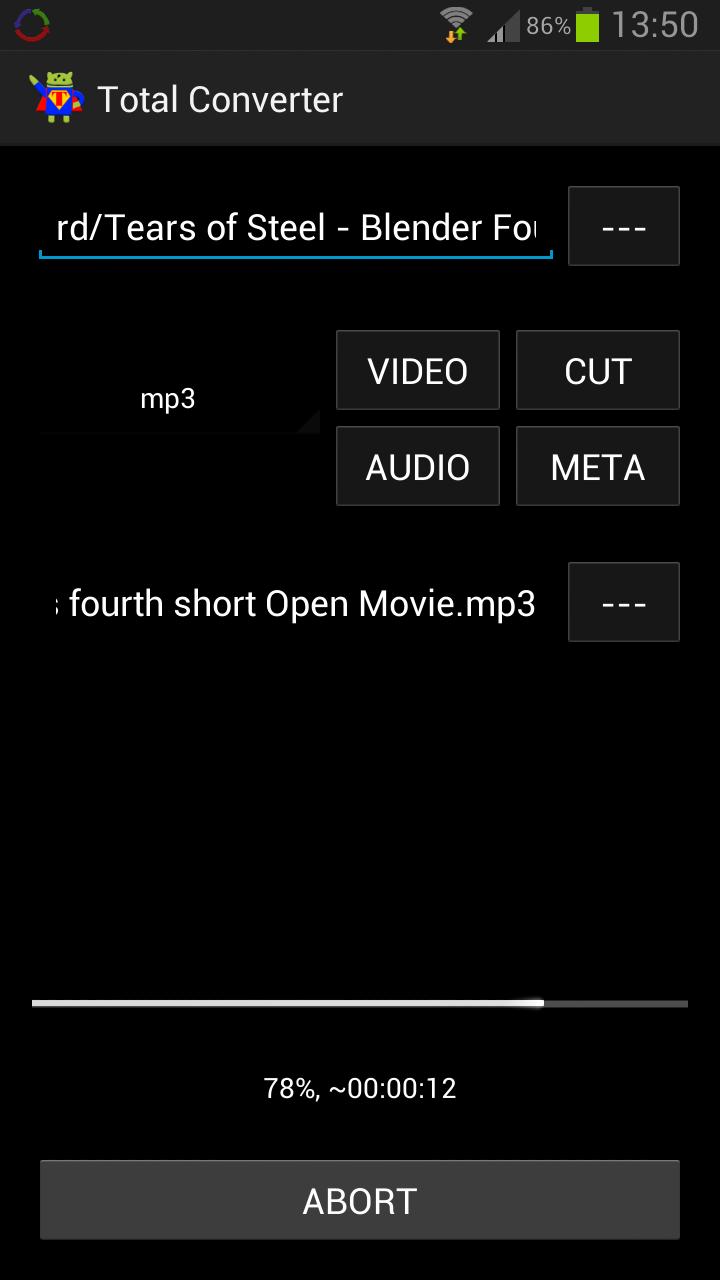
Task: Open the AUDIO settings
Action: coord(418,467)
